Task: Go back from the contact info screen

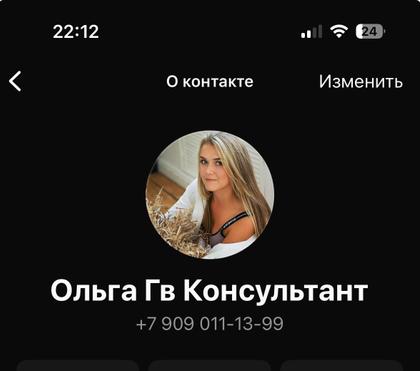Action: (15, 81)
